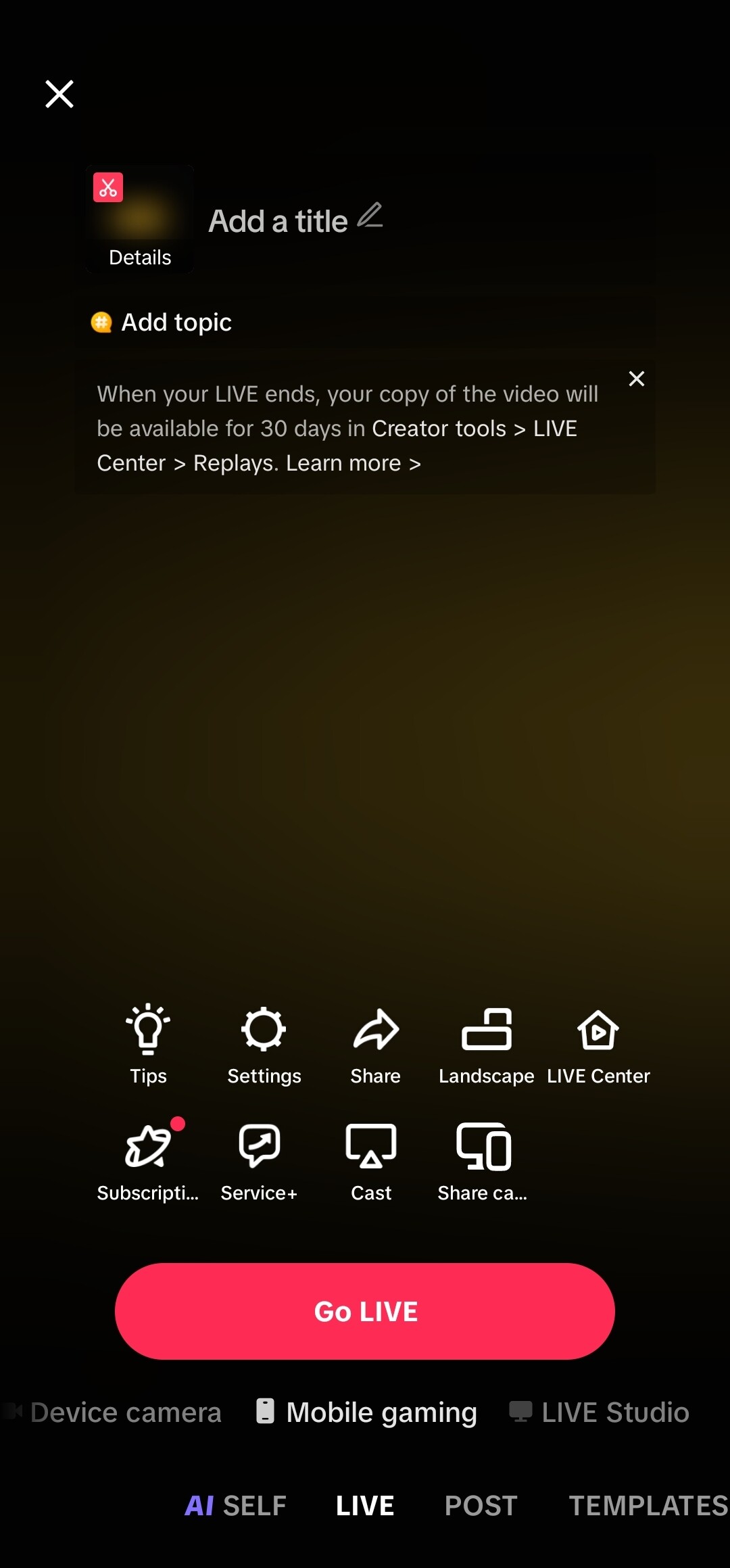Select Add topic
This screenshot has width=730, height=1568.
click(162, 323)
